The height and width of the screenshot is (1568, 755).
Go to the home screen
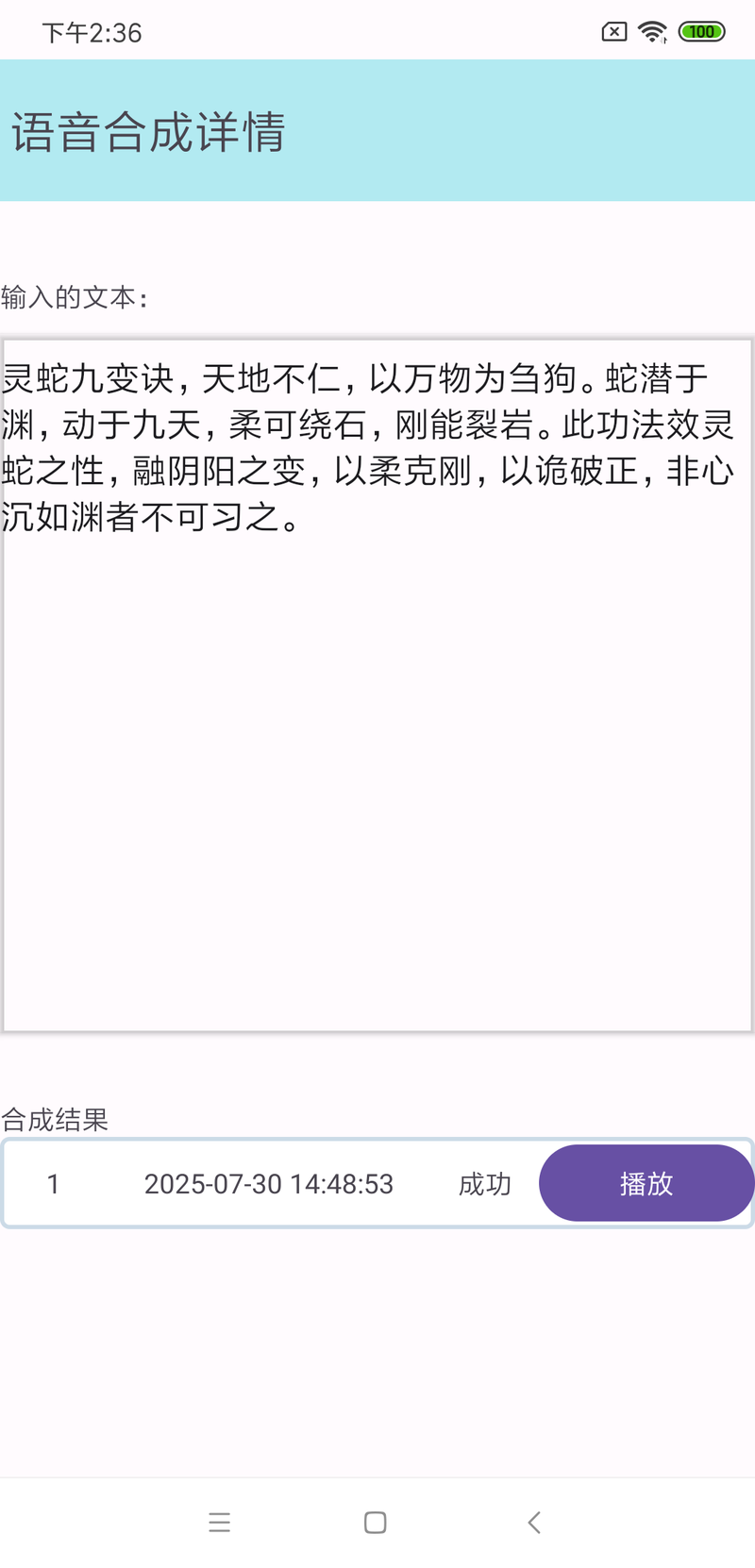[x=376, y=1522]
